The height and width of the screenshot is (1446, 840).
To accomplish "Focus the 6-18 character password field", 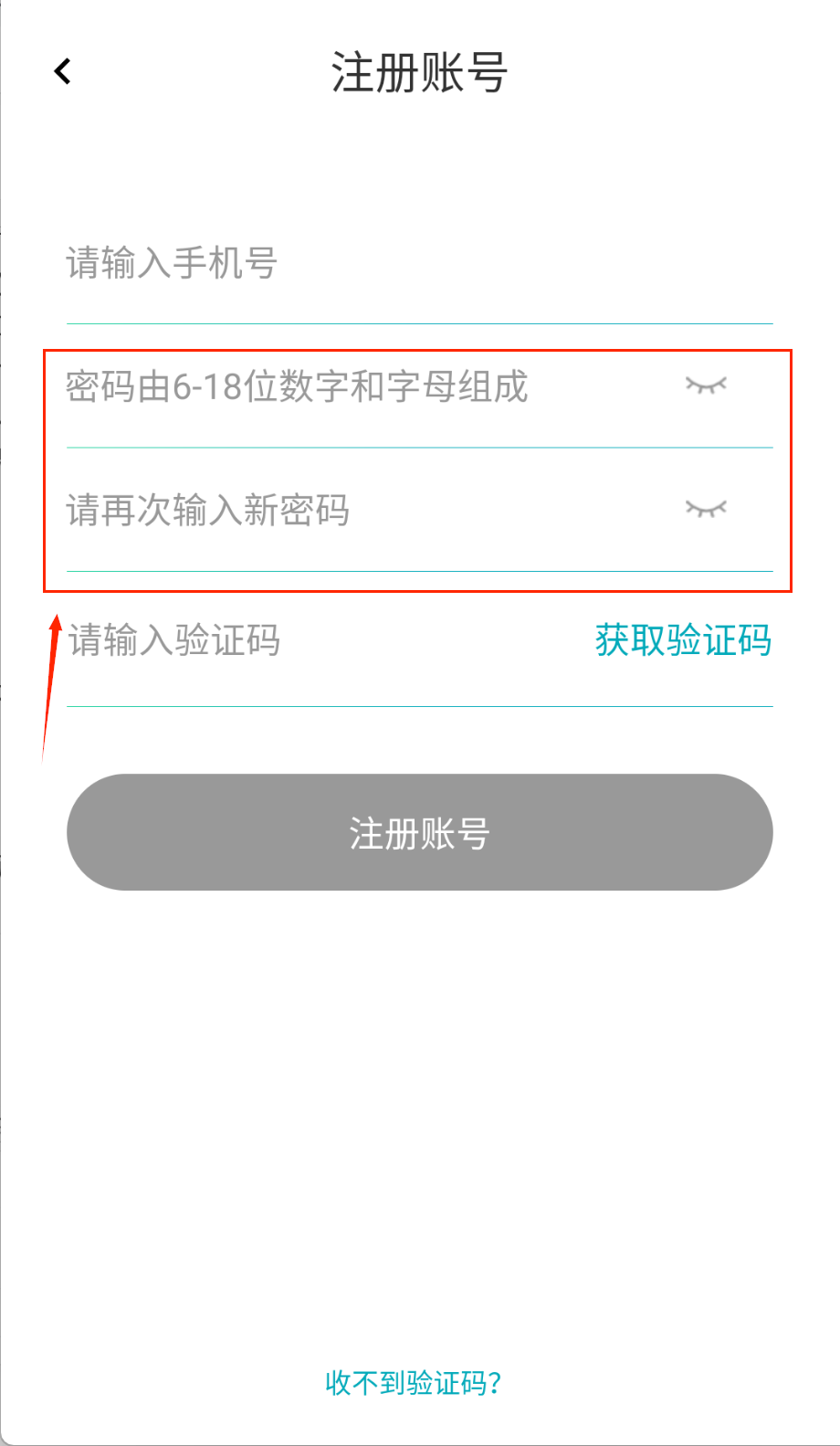I will [x=347, y=387].
